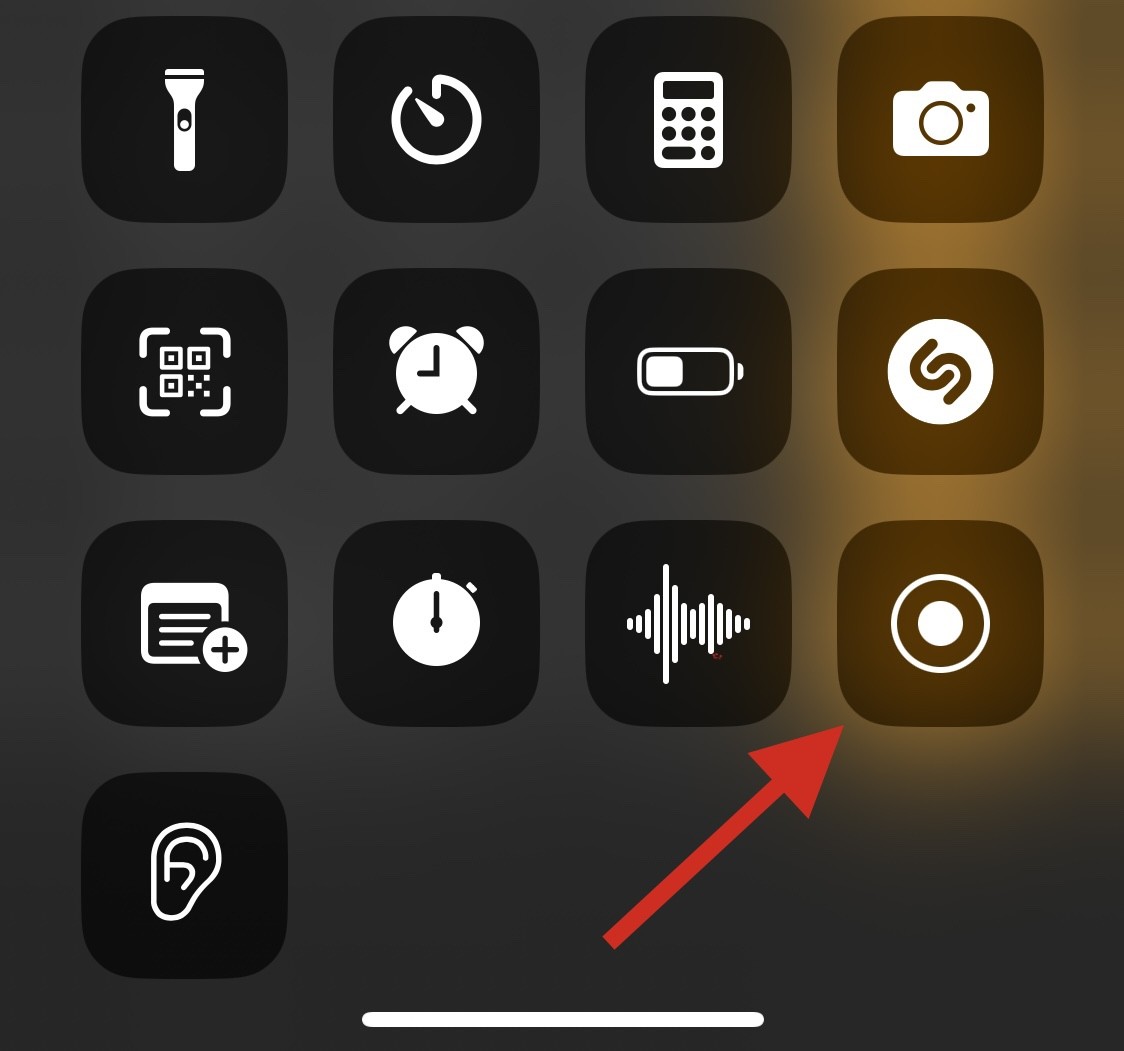Viewport: 1124px width, 1051px height.
Task: Open the stopwatch
Action: pos(436,623)
